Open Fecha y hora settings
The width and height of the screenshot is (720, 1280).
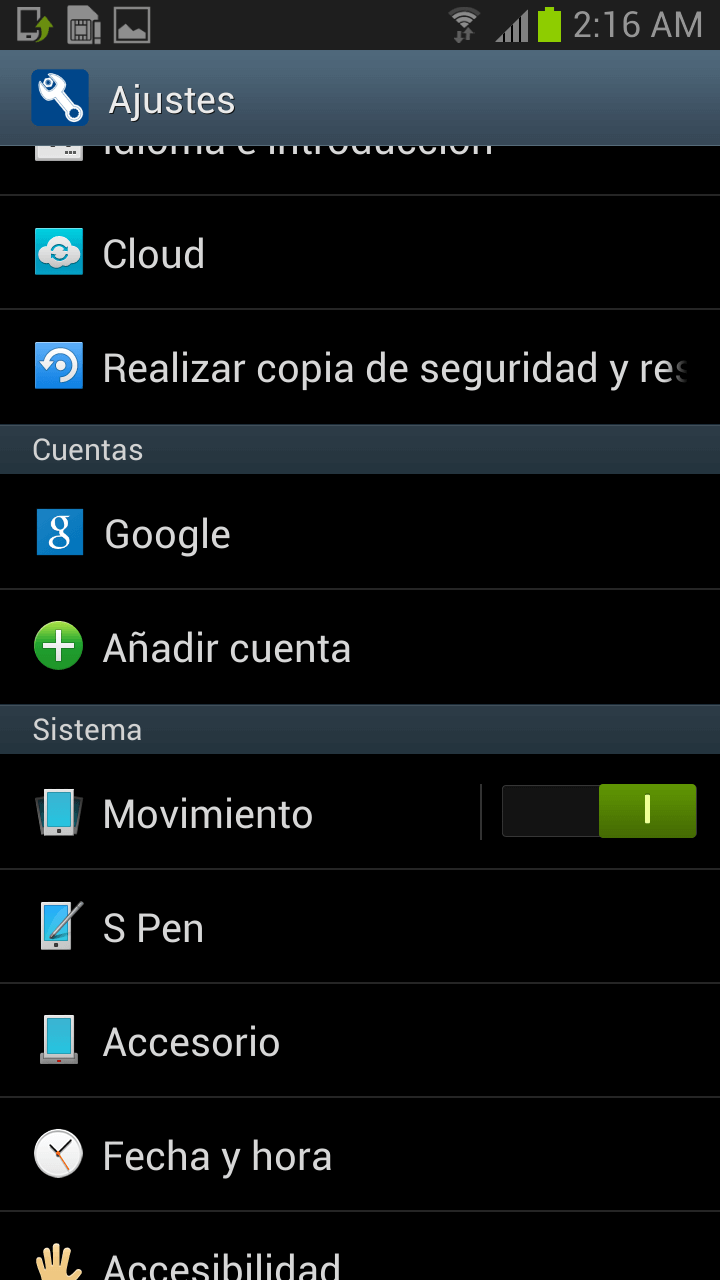[360, 1155]
